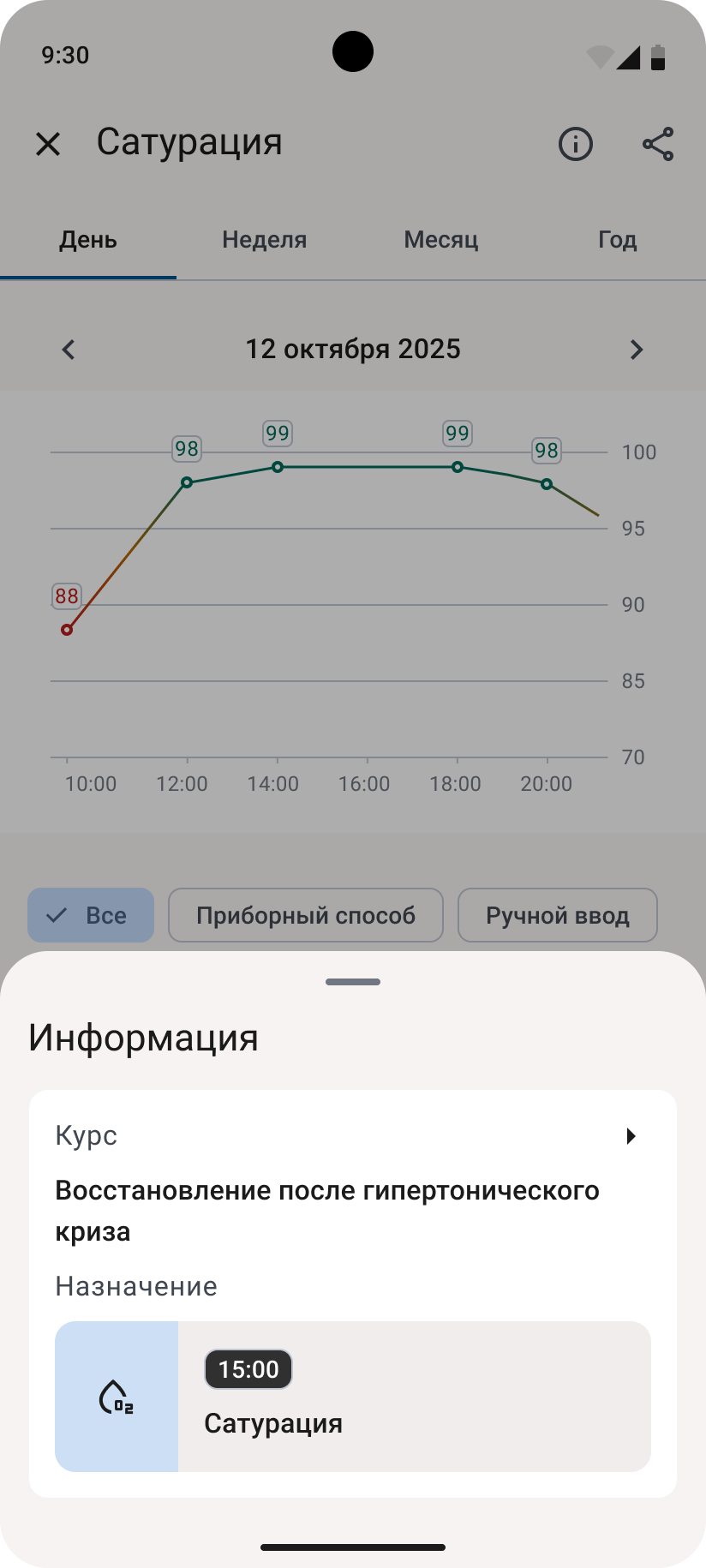Viewport: 706px width, 1568px height.
Task: Tap the 88 data point on the chart
Action: (x=67, y=630)
